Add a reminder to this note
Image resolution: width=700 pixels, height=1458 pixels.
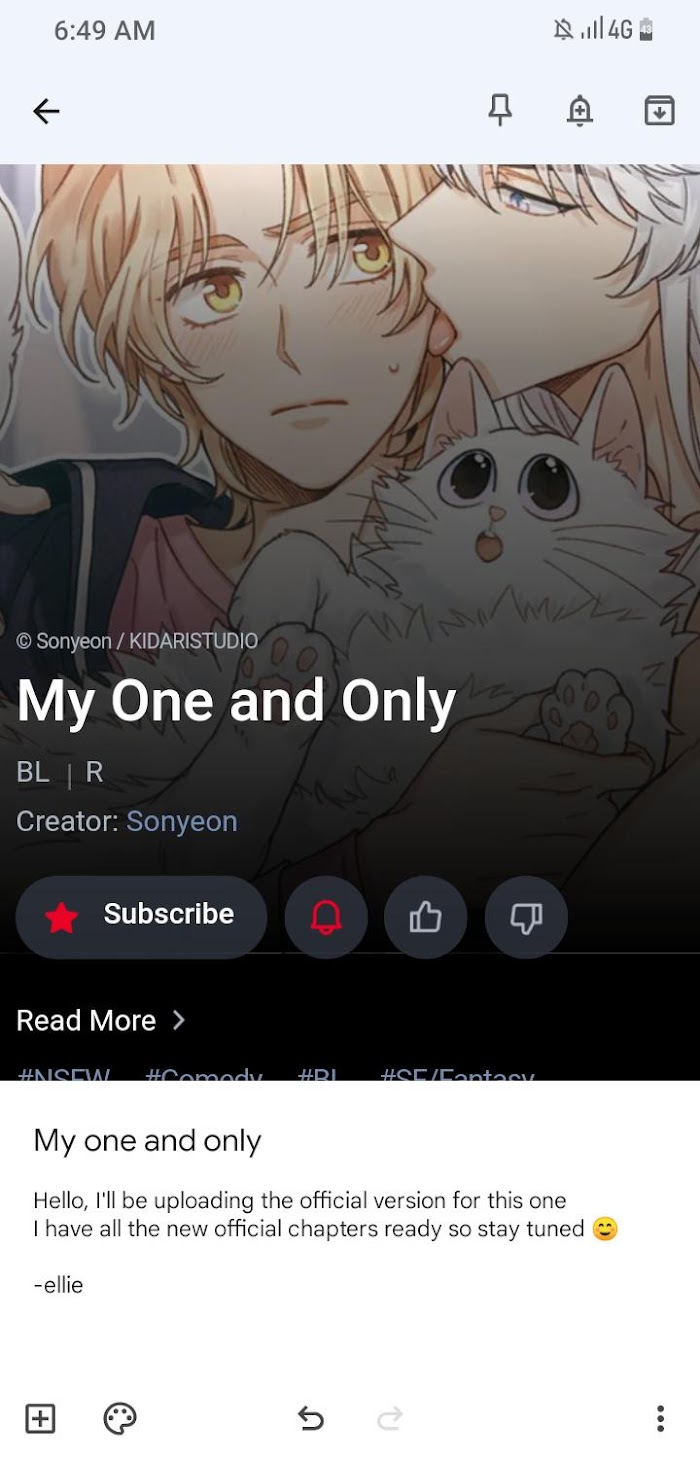580,111
